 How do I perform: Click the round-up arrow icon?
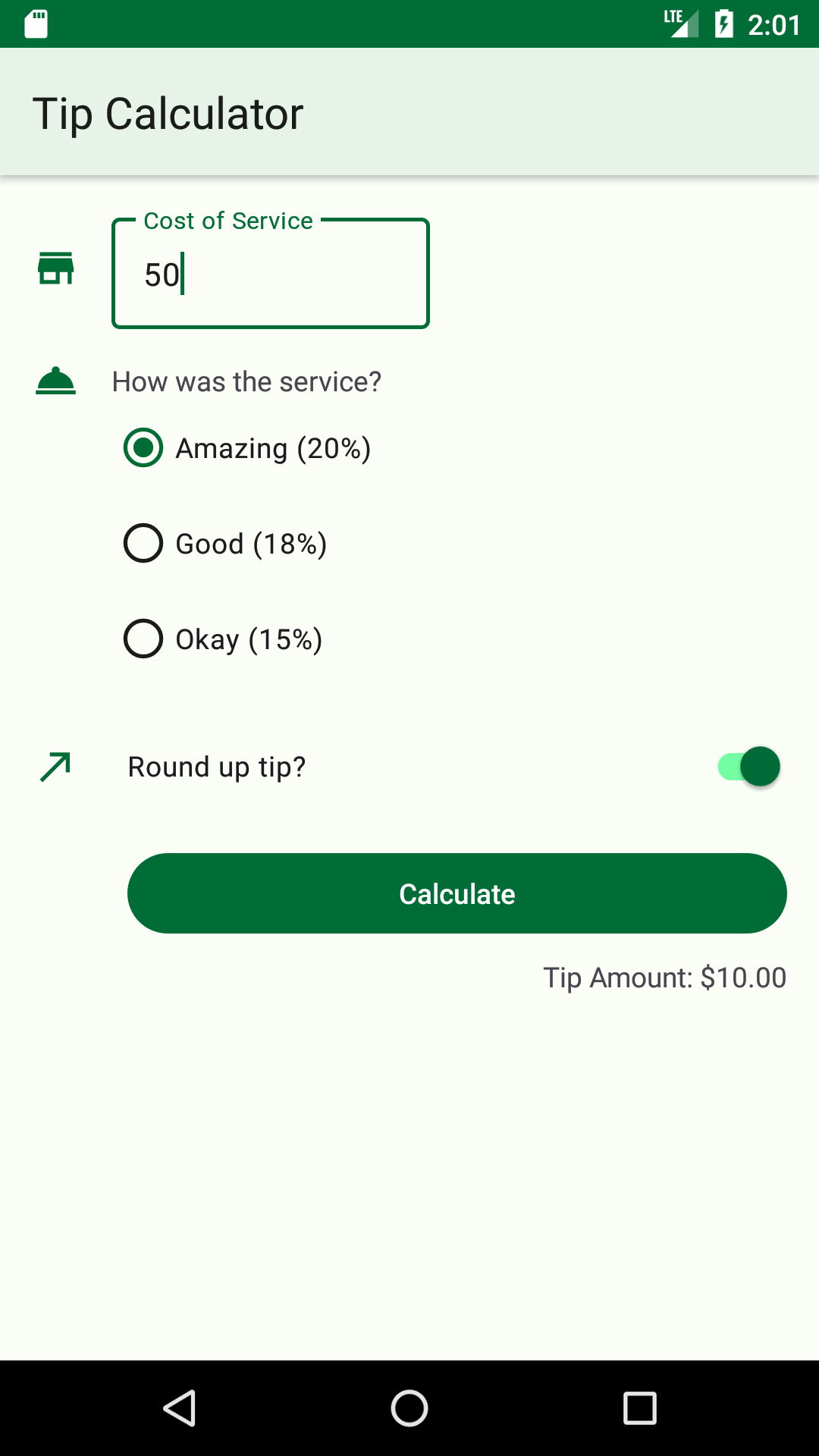pyautogui.click(x=55, y=766)
